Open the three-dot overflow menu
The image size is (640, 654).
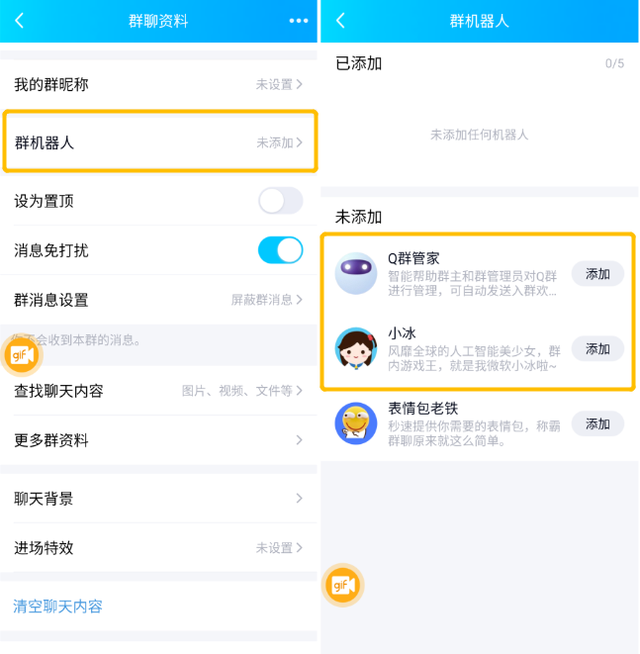298,20
